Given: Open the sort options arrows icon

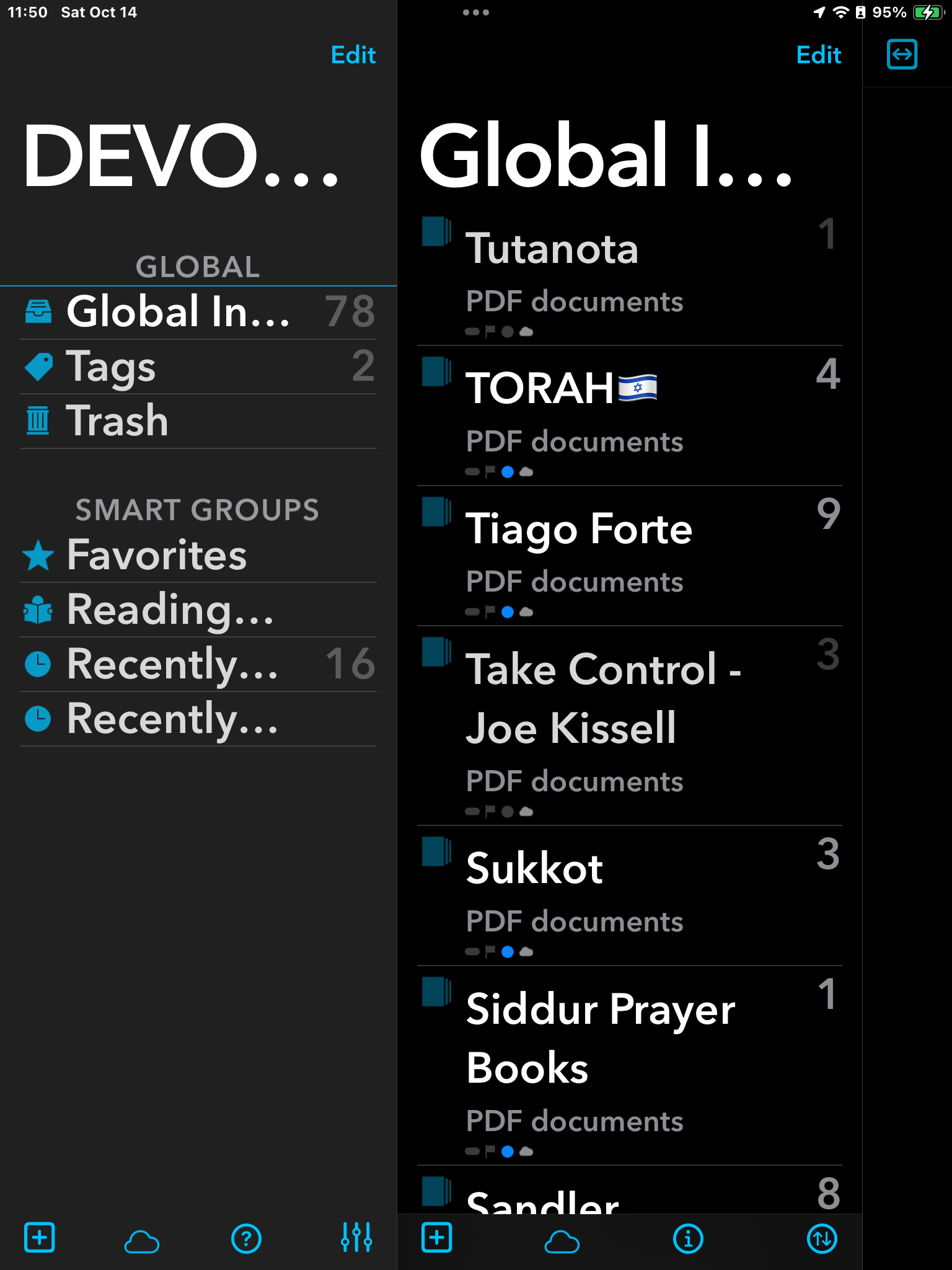Looking at the screenshot, I should pyautogui.click(x=822, y=1239).
